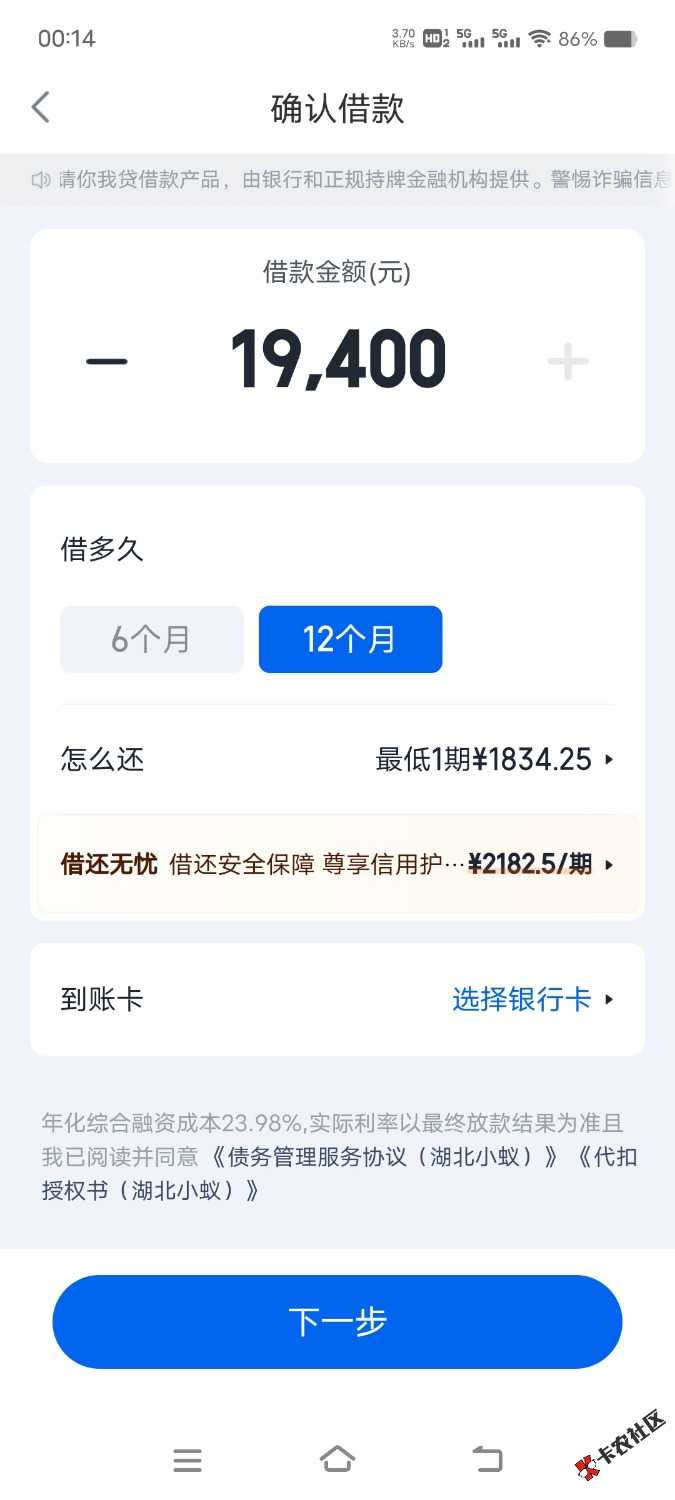675x1500 pixels.
Task: Select the 6个月 loan term
Action: (151, 639)
